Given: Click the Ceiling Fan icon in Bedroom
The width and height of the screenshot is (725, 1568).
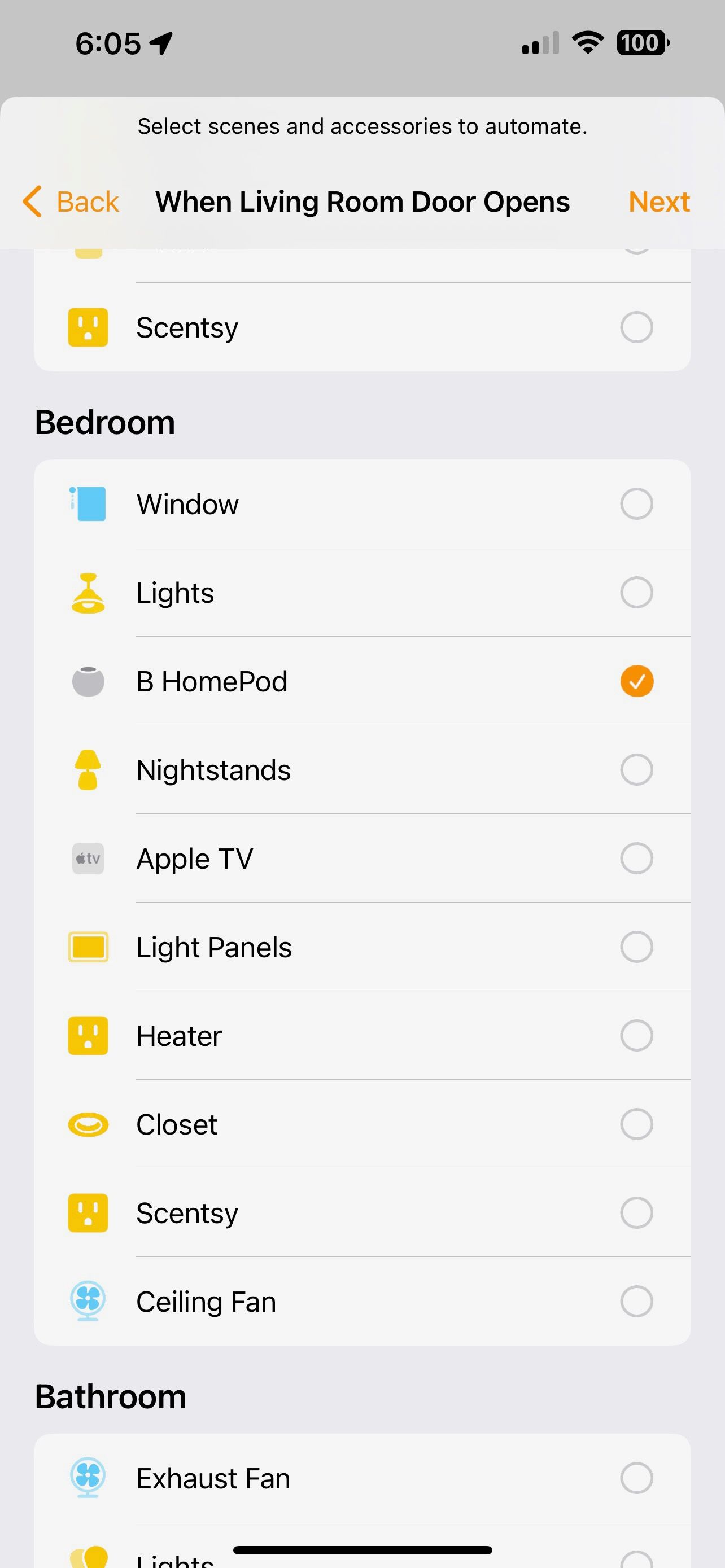Looking at the screenshot, I should [x=88, y=1301].
